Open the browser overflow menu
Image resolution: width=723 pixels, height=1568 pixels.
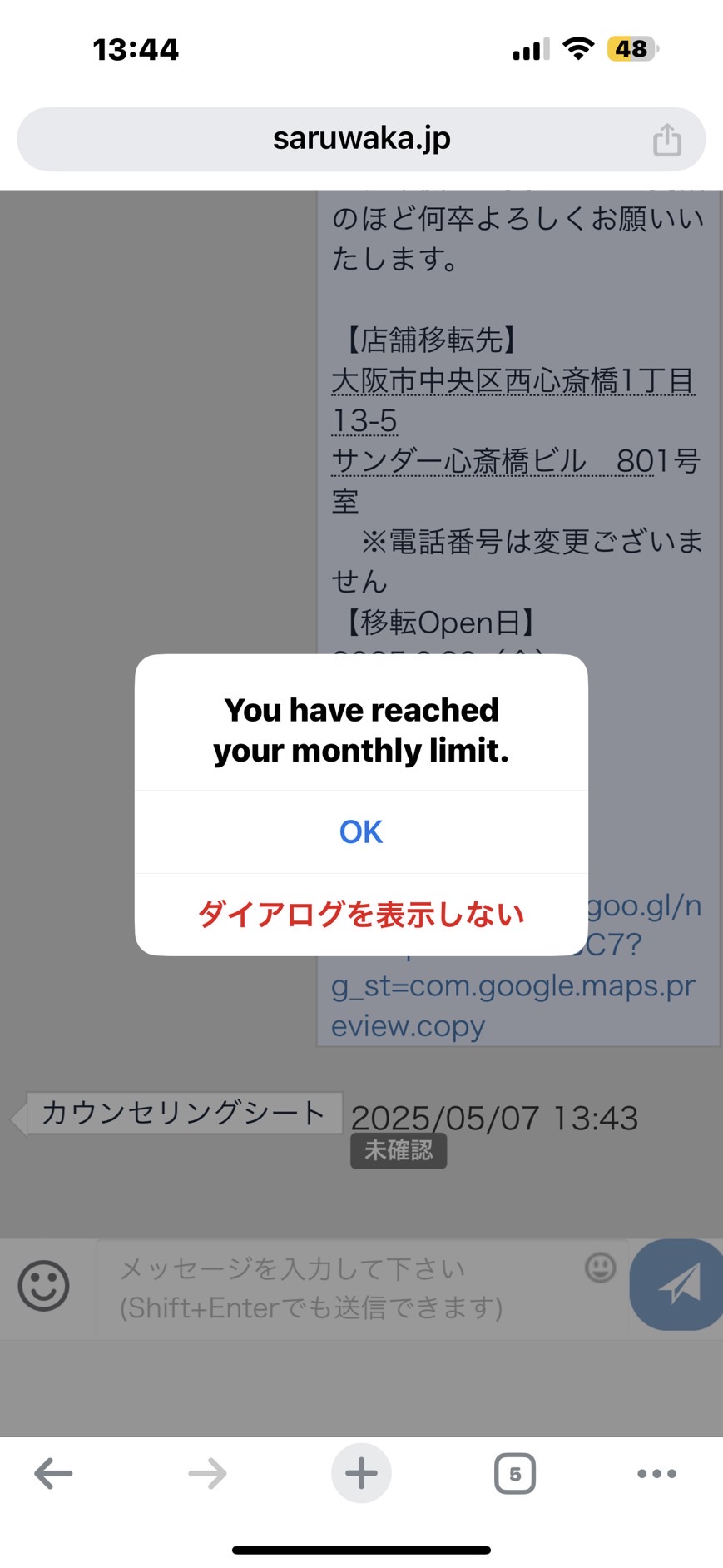pos(656,1473)
